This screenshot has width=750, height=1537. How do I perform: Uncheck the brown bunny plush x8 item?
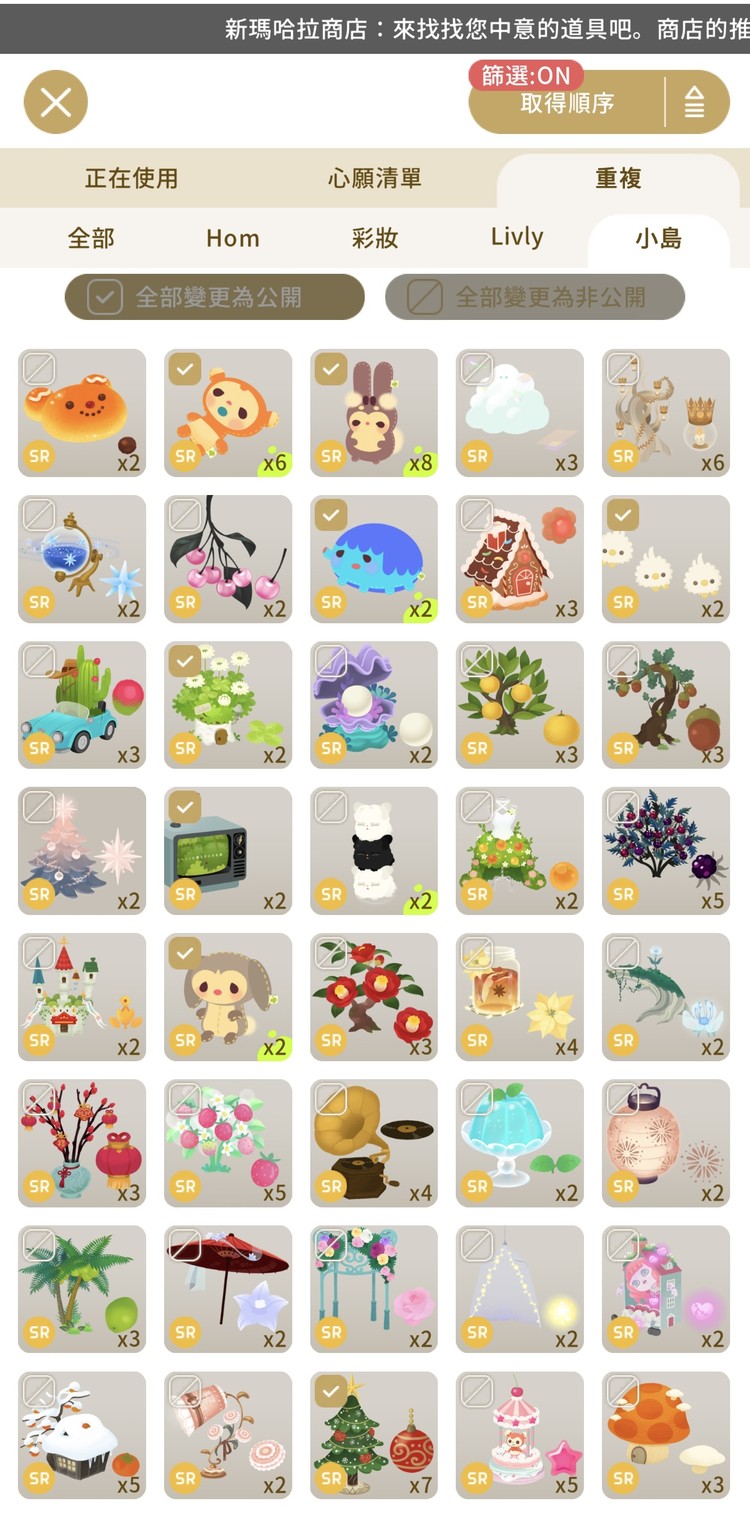tap(331, 370)
